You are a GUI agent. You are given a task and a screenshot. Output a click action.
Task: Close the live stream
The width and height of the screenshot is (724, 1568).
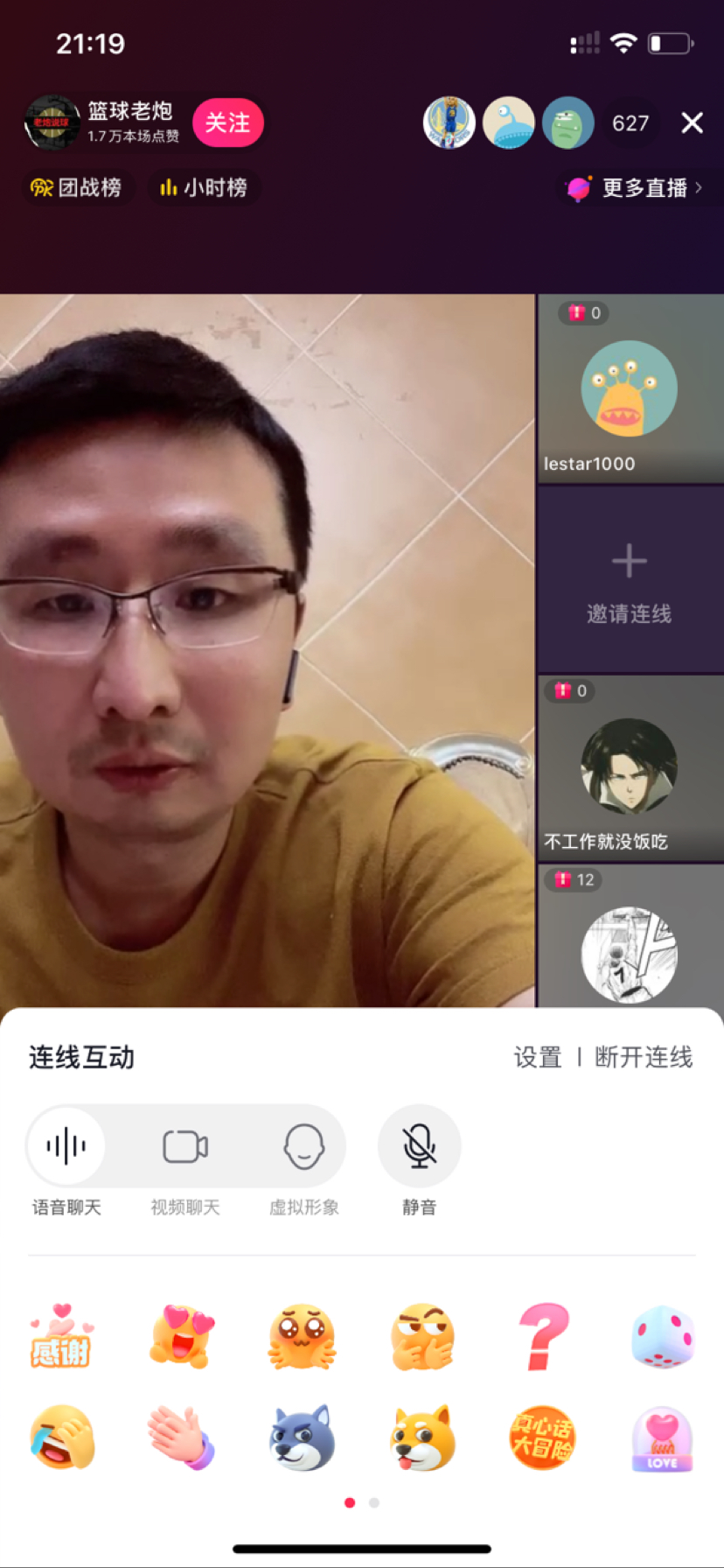[x=692, y=122]
